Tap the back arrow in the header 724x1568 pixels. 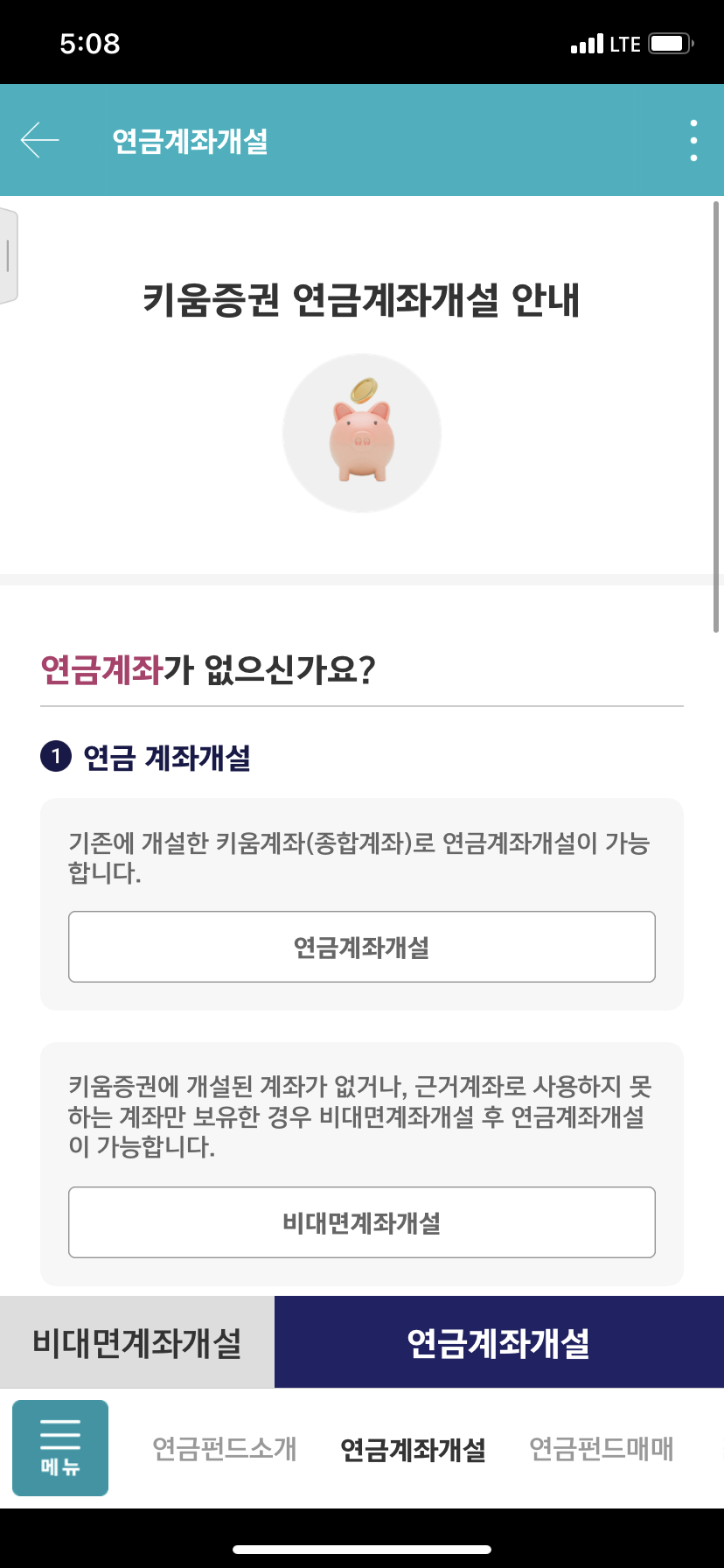click(x=37, y=138)
